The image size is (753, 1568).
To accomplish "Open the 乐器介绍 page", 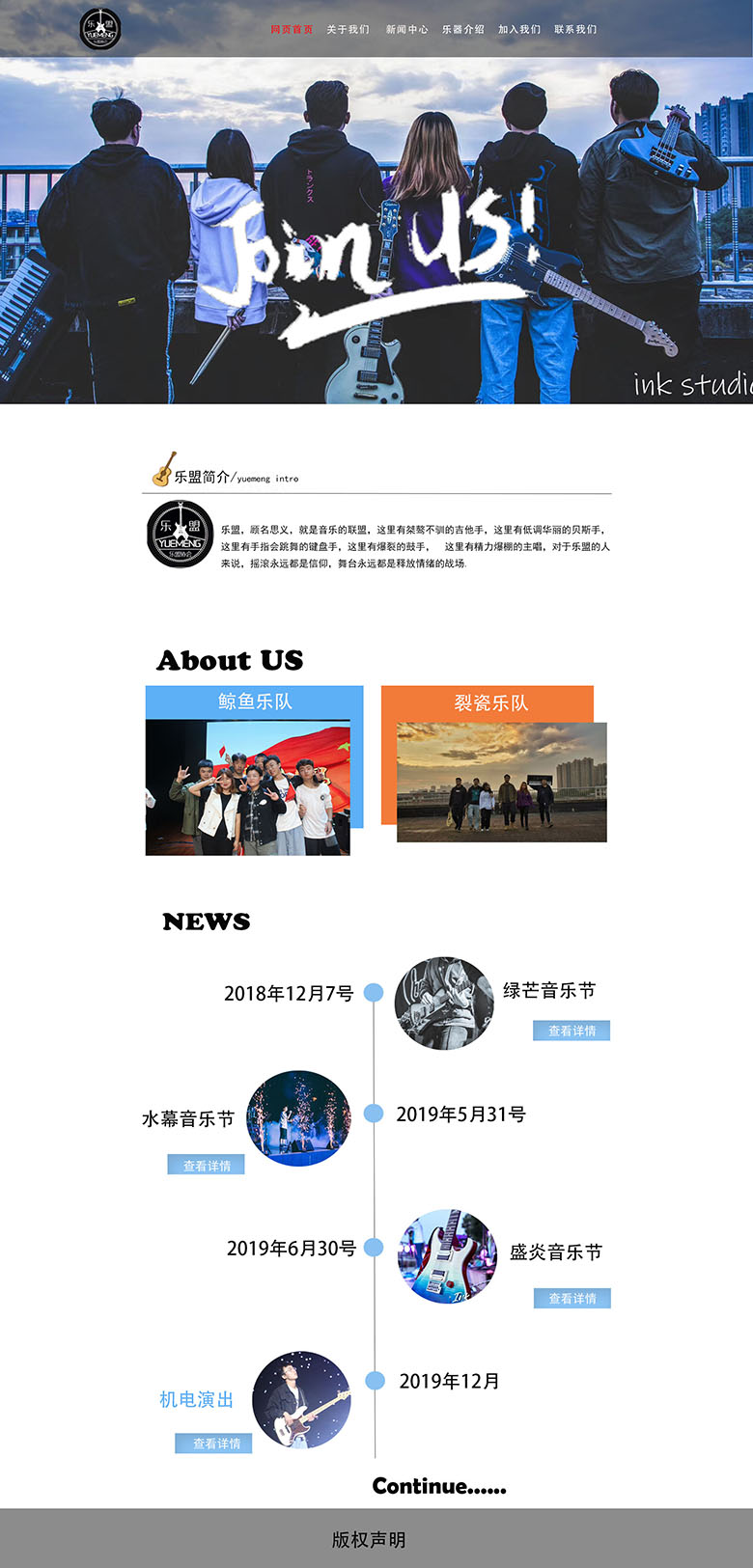I will tap(463, 30).
